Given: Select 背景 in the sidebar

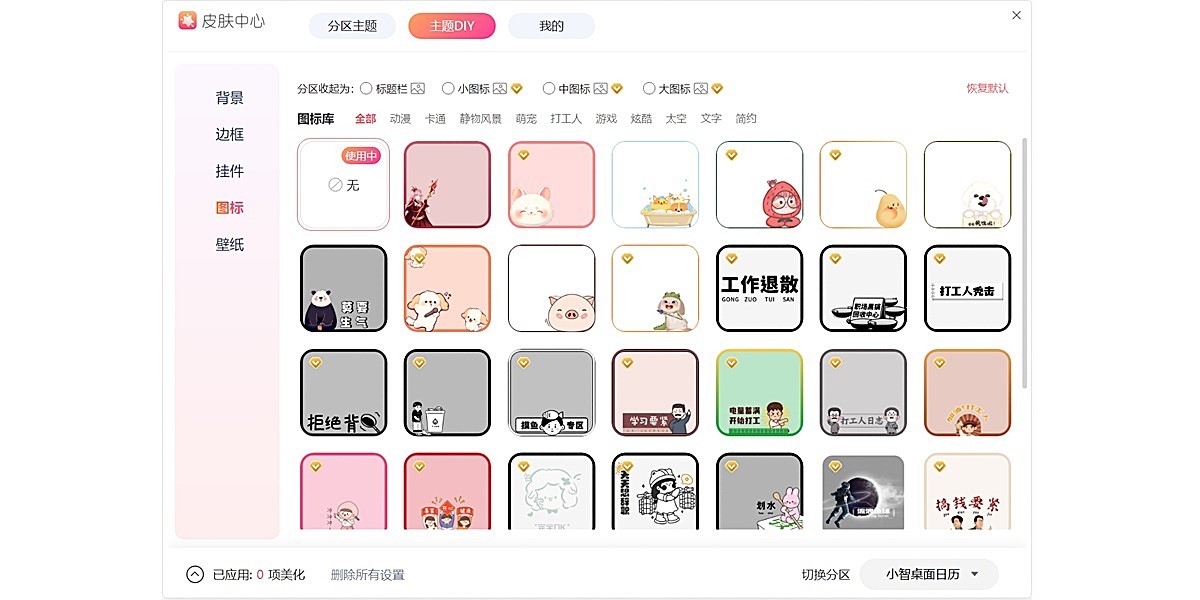Looking at the screenshot, I should (229, 98).
